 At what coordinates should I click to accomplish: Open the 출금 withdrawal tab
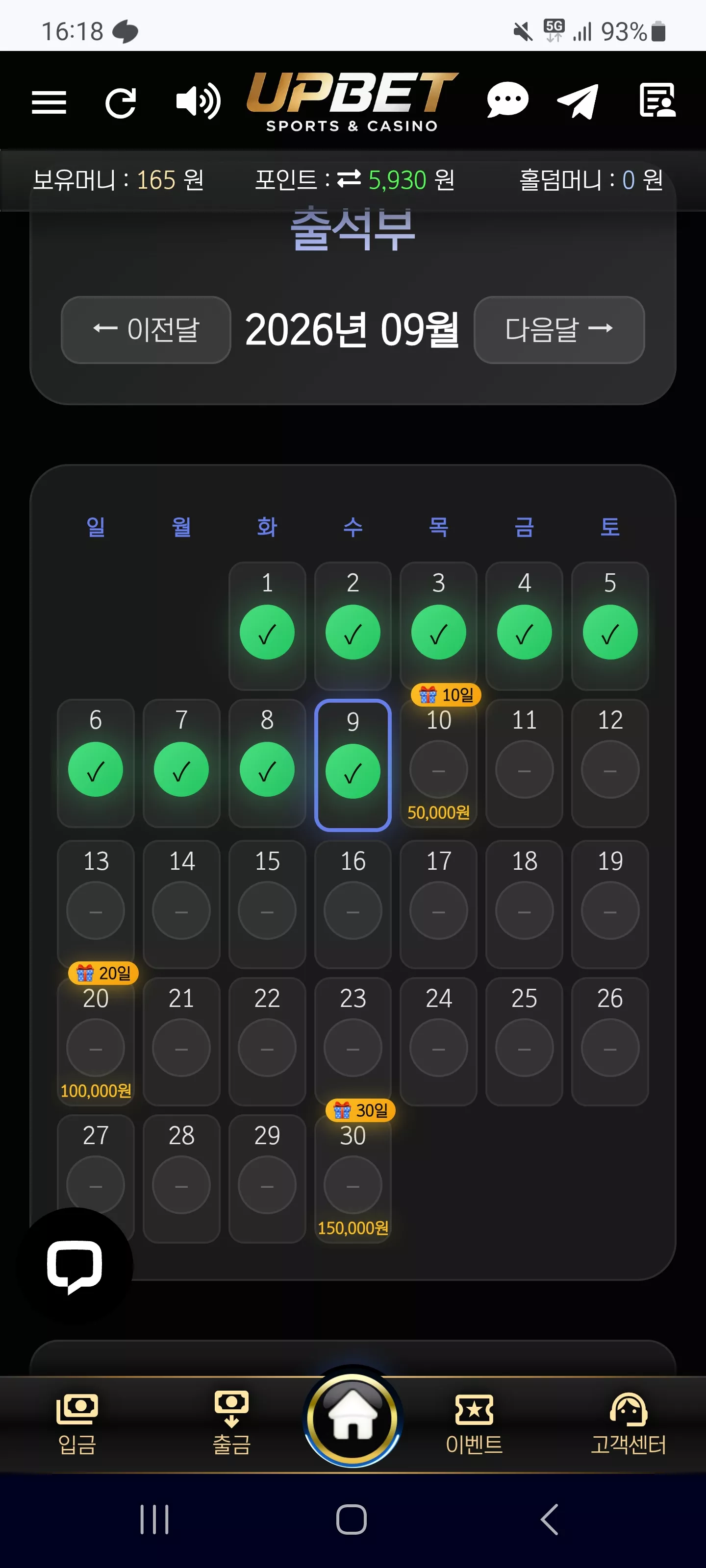231,1423
